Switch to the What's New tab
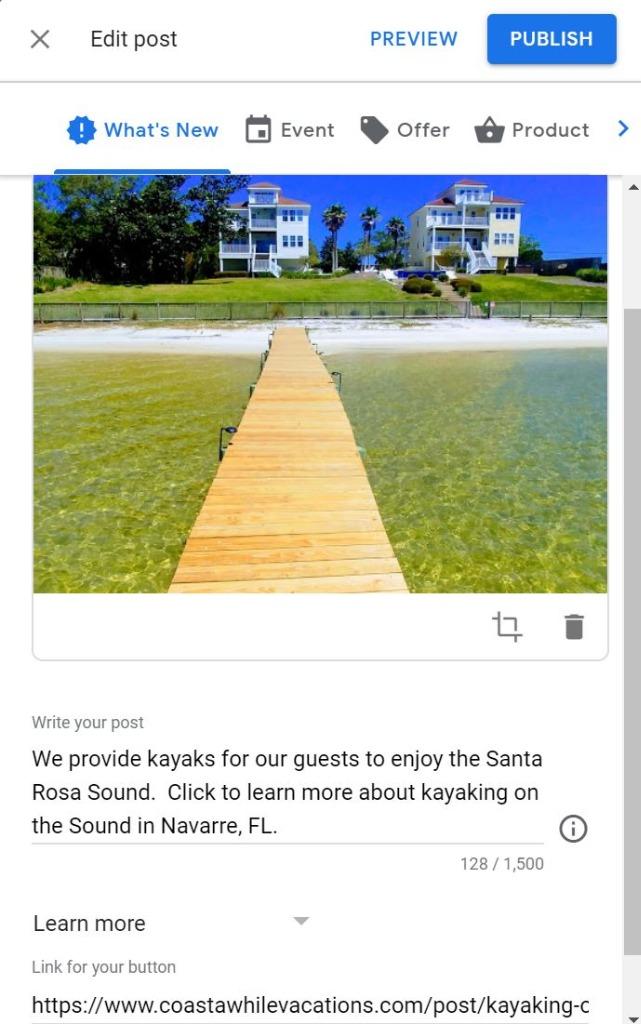The width and height of the screenshot is (641, 1024). click(142, 130)
